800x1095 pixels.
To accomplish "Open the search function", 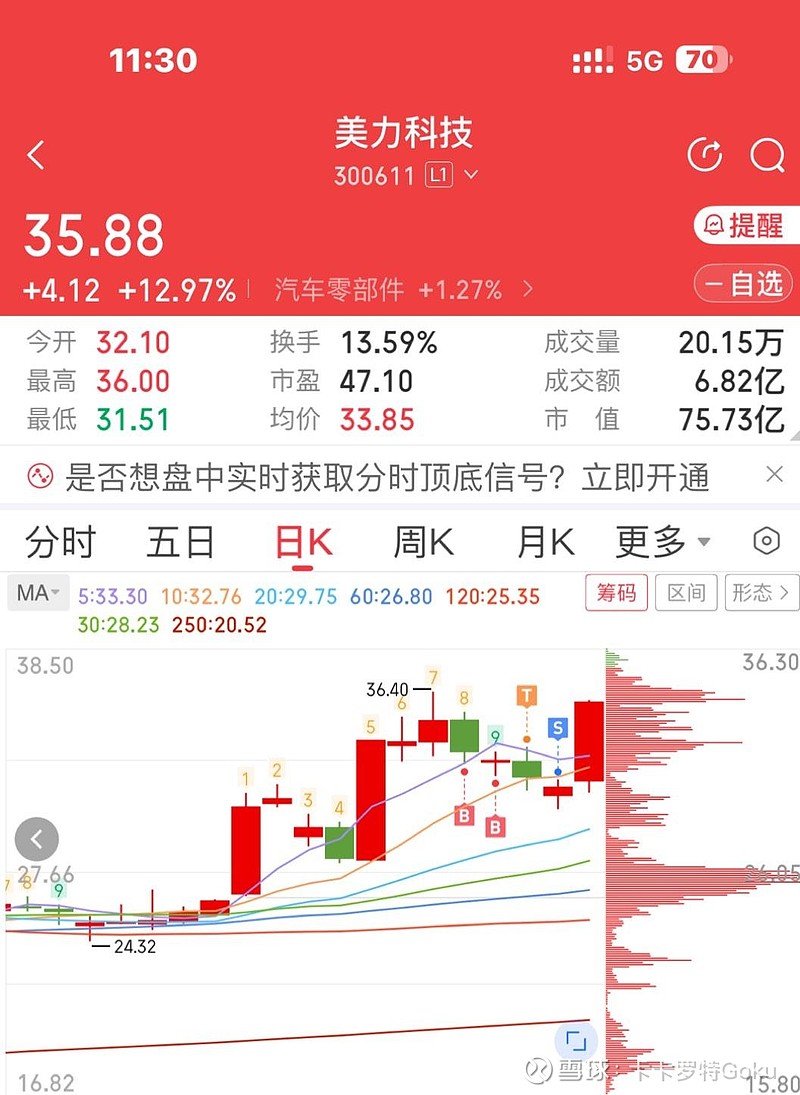I will click(766, 156).
